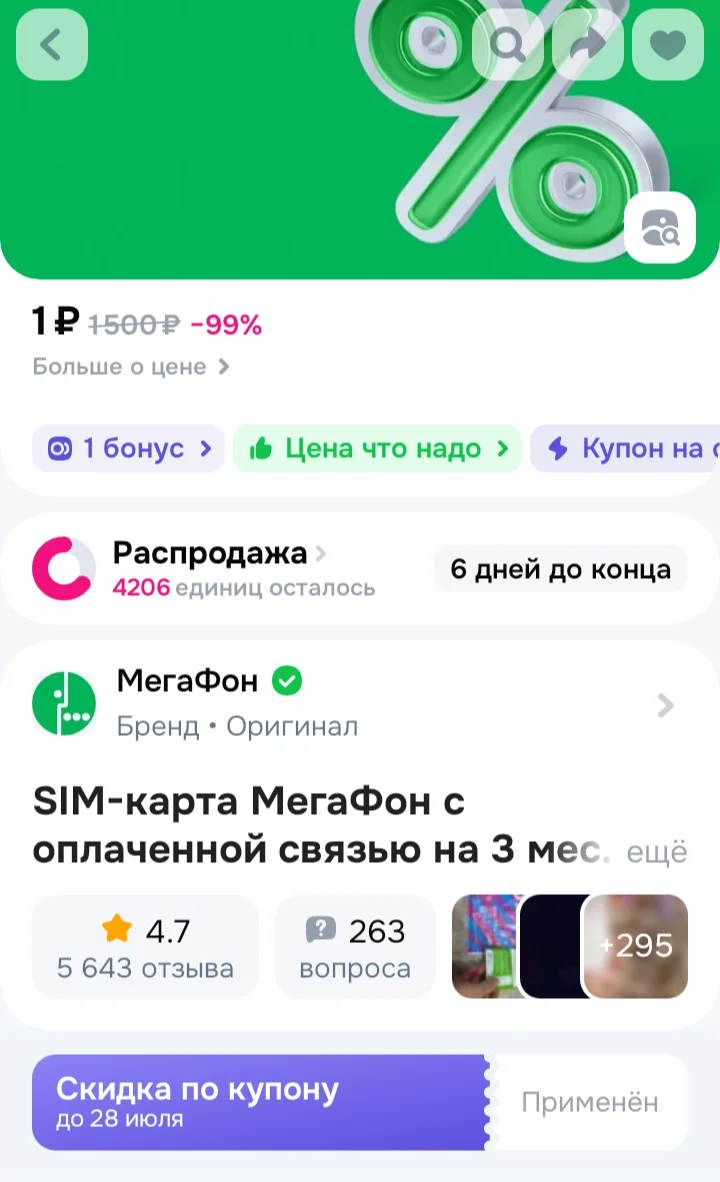Open the 'Цена что надо' chip
The height and width of the screenshot is (1182, 720).
click(x=377, y=449)
